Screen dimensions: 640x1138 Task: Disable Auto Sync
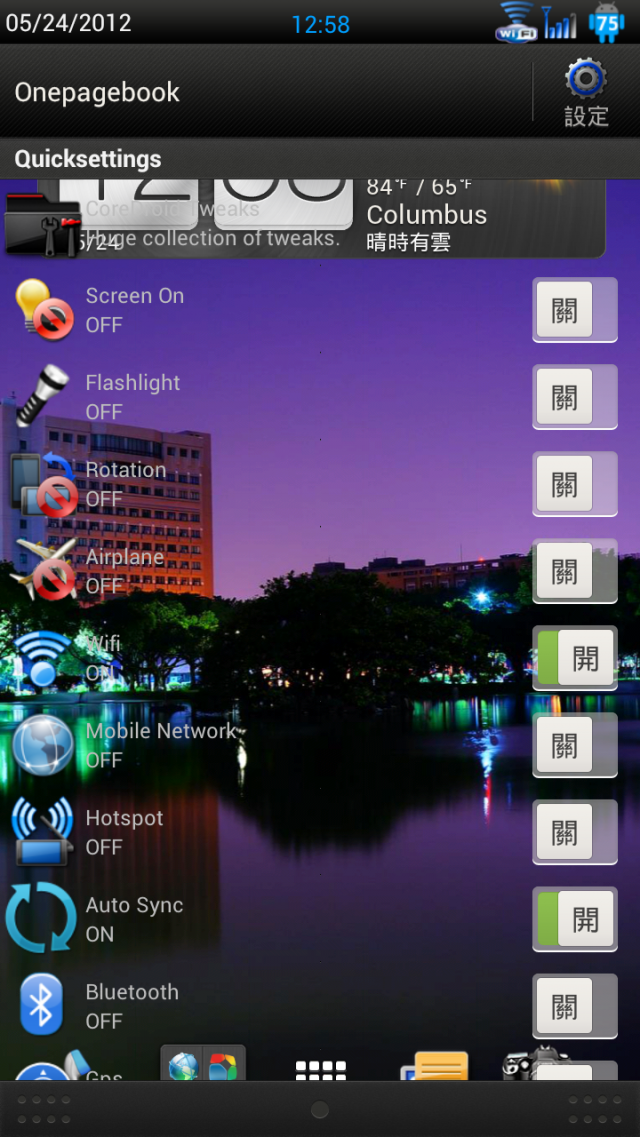point(574,919)
